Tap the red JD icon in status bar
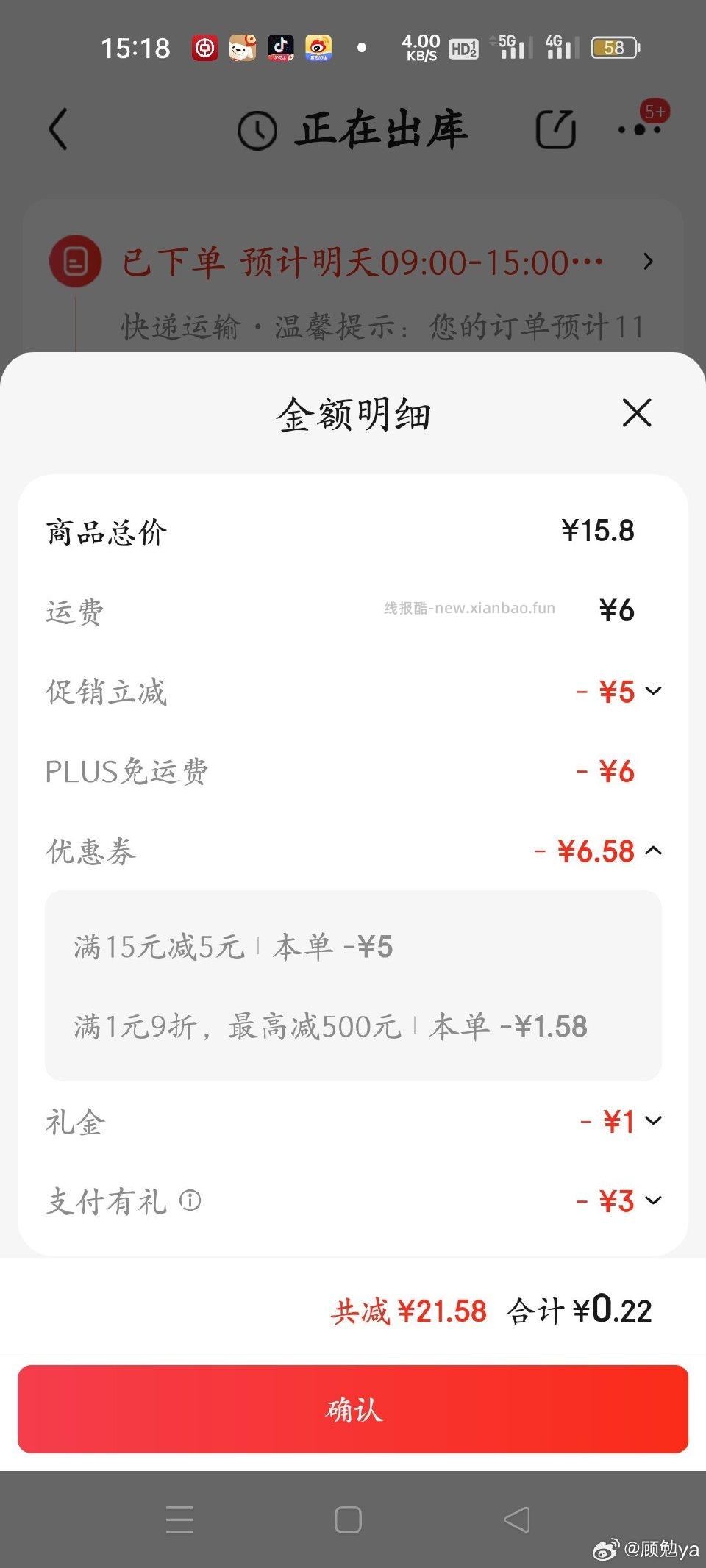Screen dimensions: 706x1568 pyautogui.click(x=204, y=47)
